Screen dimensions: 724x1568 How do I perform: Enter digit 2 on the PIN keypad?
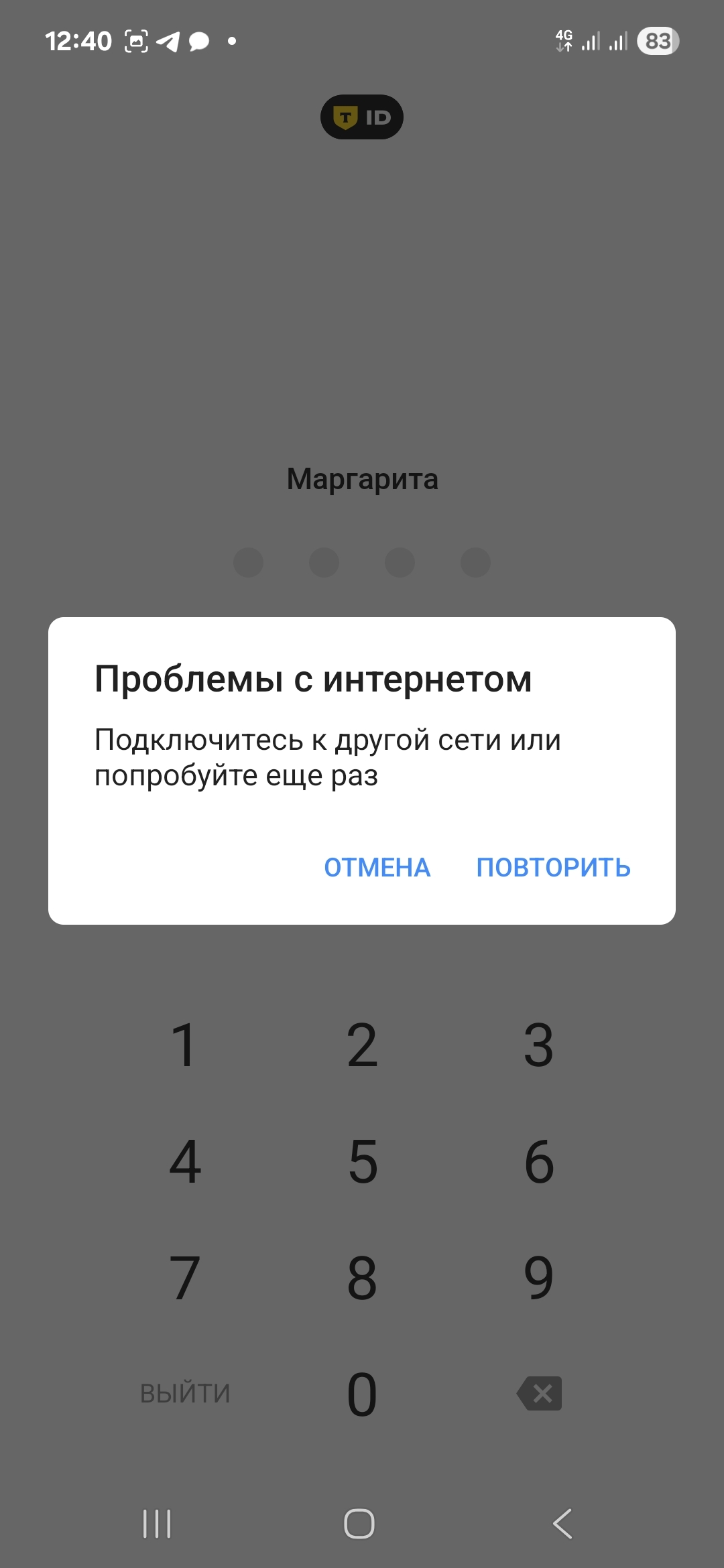point(362,1045)
